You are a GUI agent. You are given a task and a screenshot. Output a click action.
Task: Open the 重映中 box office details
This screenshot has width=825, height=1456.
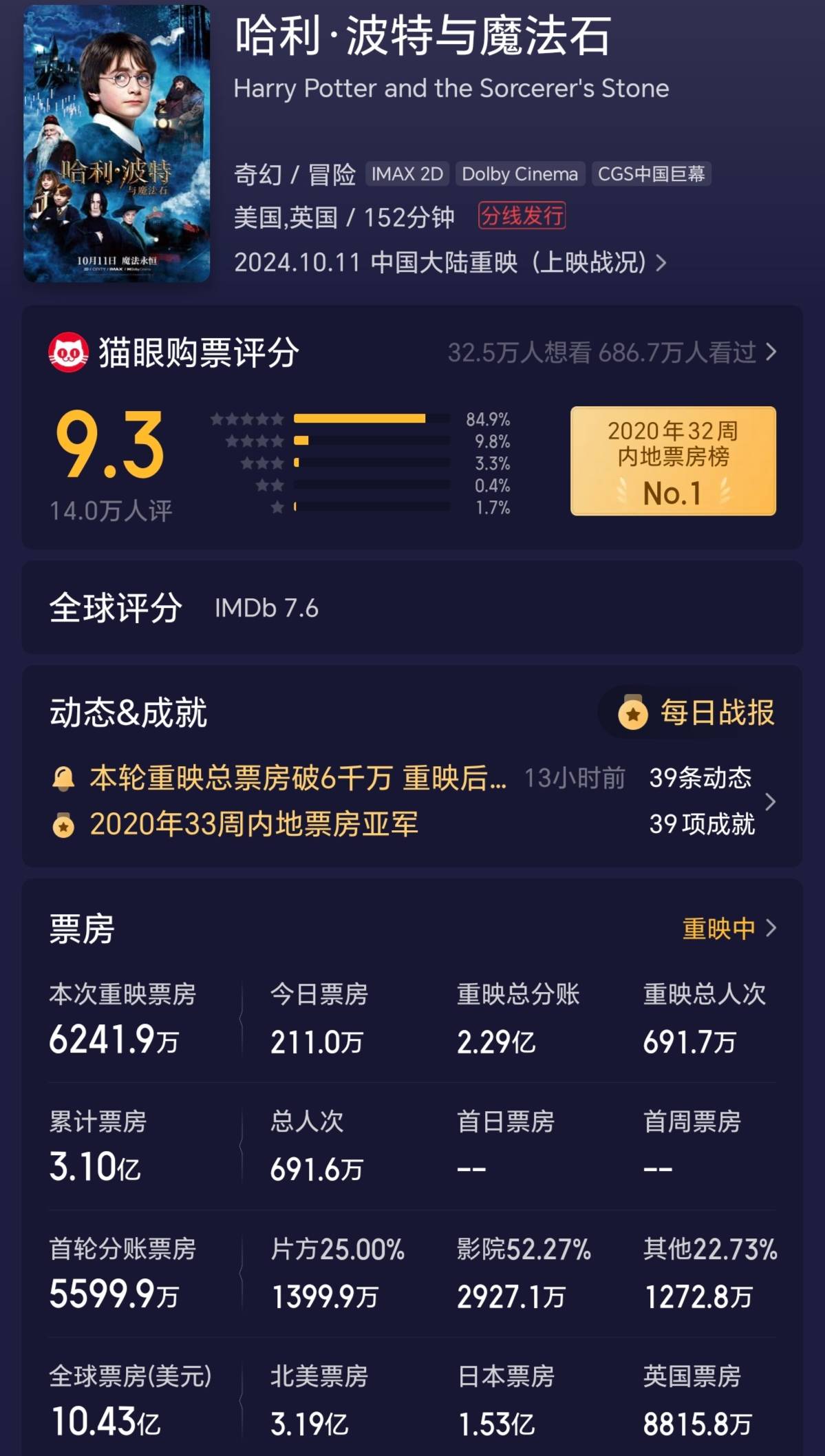tap(728, 929)
